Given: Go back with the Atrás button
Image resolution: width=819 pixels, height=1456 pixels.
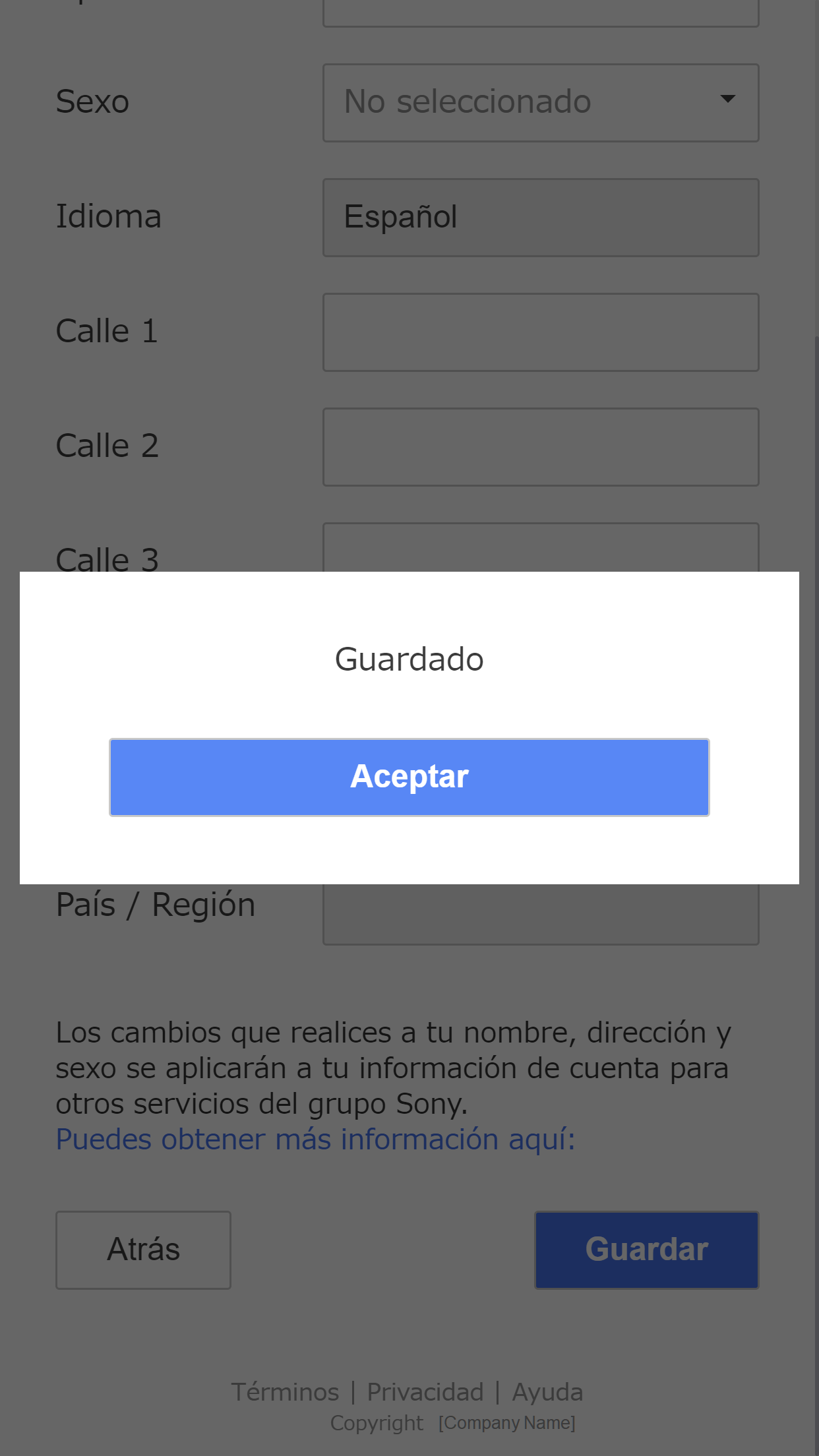Looking at the screenshot, I should point(143,1250).
